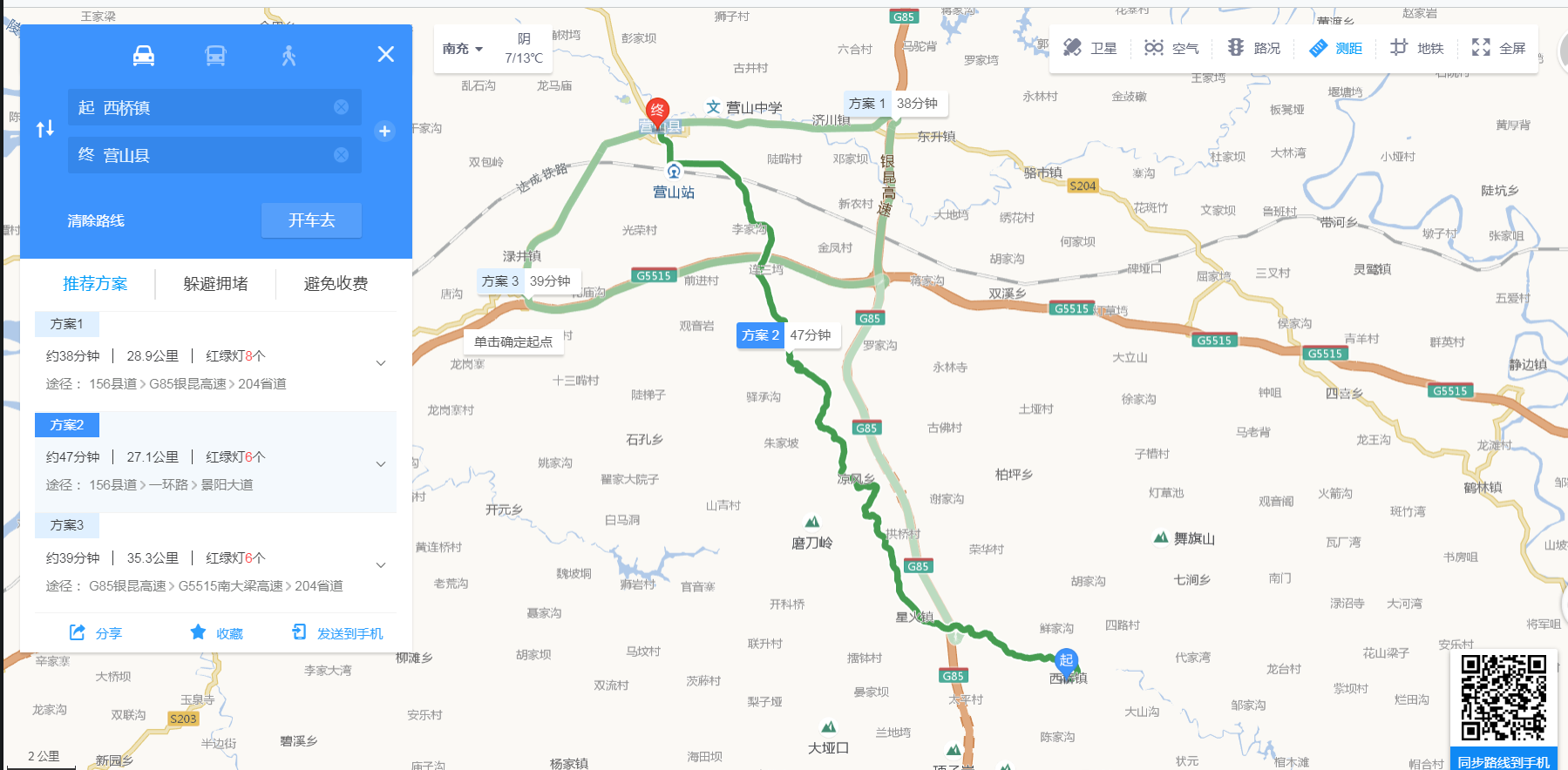
Task: Send the route using 发送到手机
Action: click(x=338, y=633)
